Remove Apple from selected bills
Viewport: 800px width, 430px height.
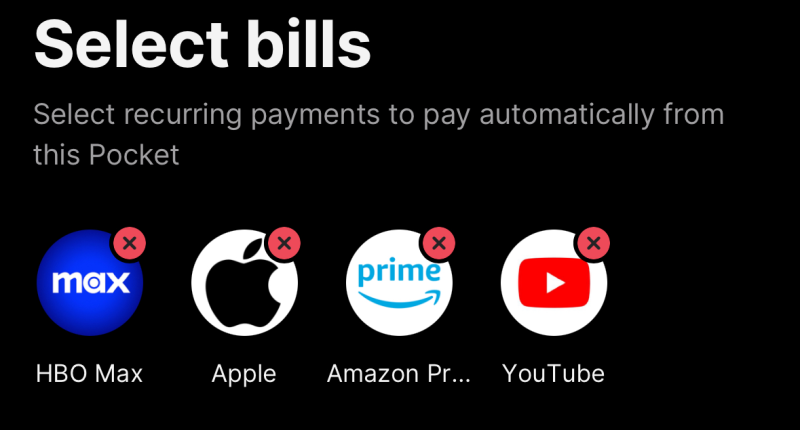click(284, 243)
